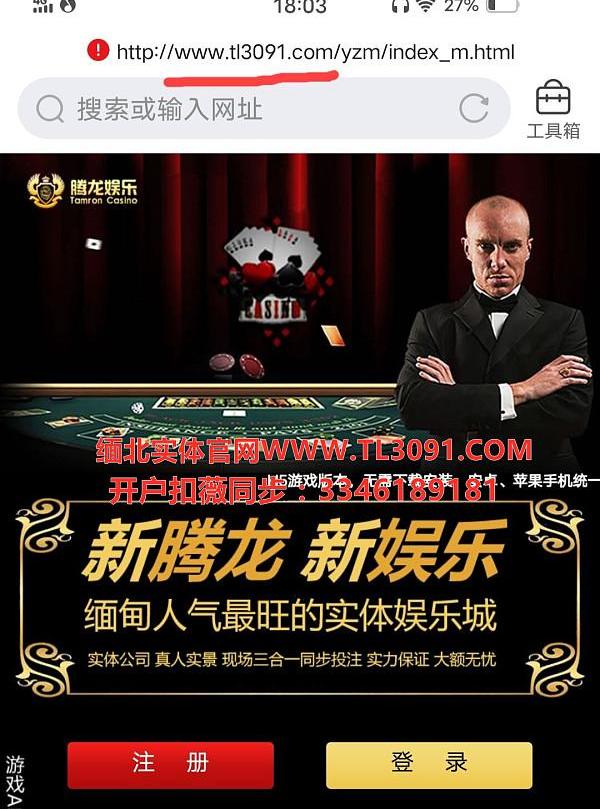Open the 工具箱 toolbox

pos(553,109)
